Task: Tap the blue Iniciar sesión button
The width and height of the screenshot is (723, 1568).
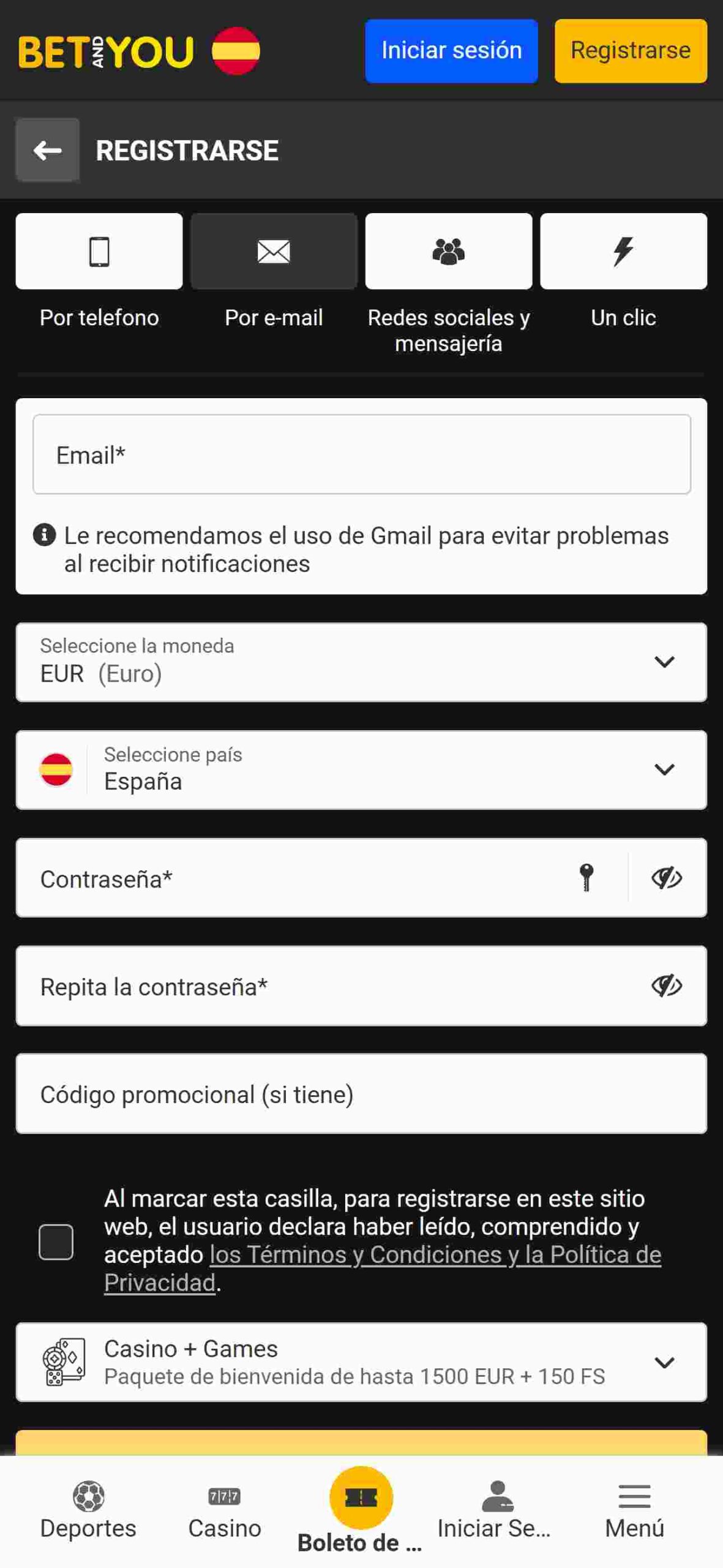Action: 451,51
